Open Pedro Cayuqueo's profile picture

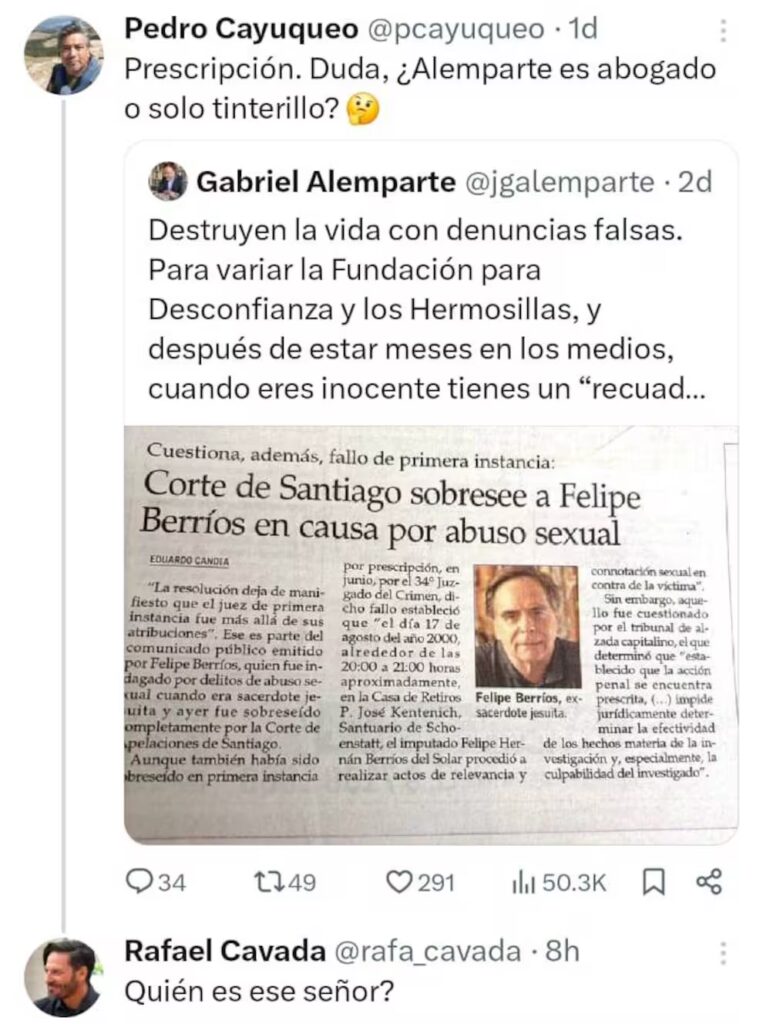point(63,55)
